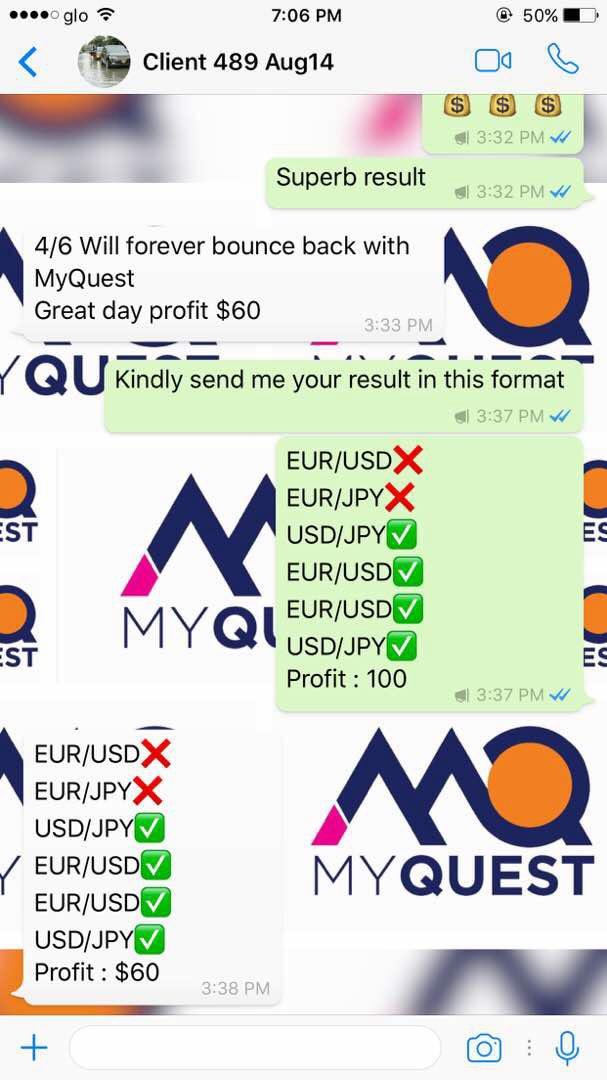Open the camera to take a photo
The height and width of the screenshot is (1080, 607).
484,1047
